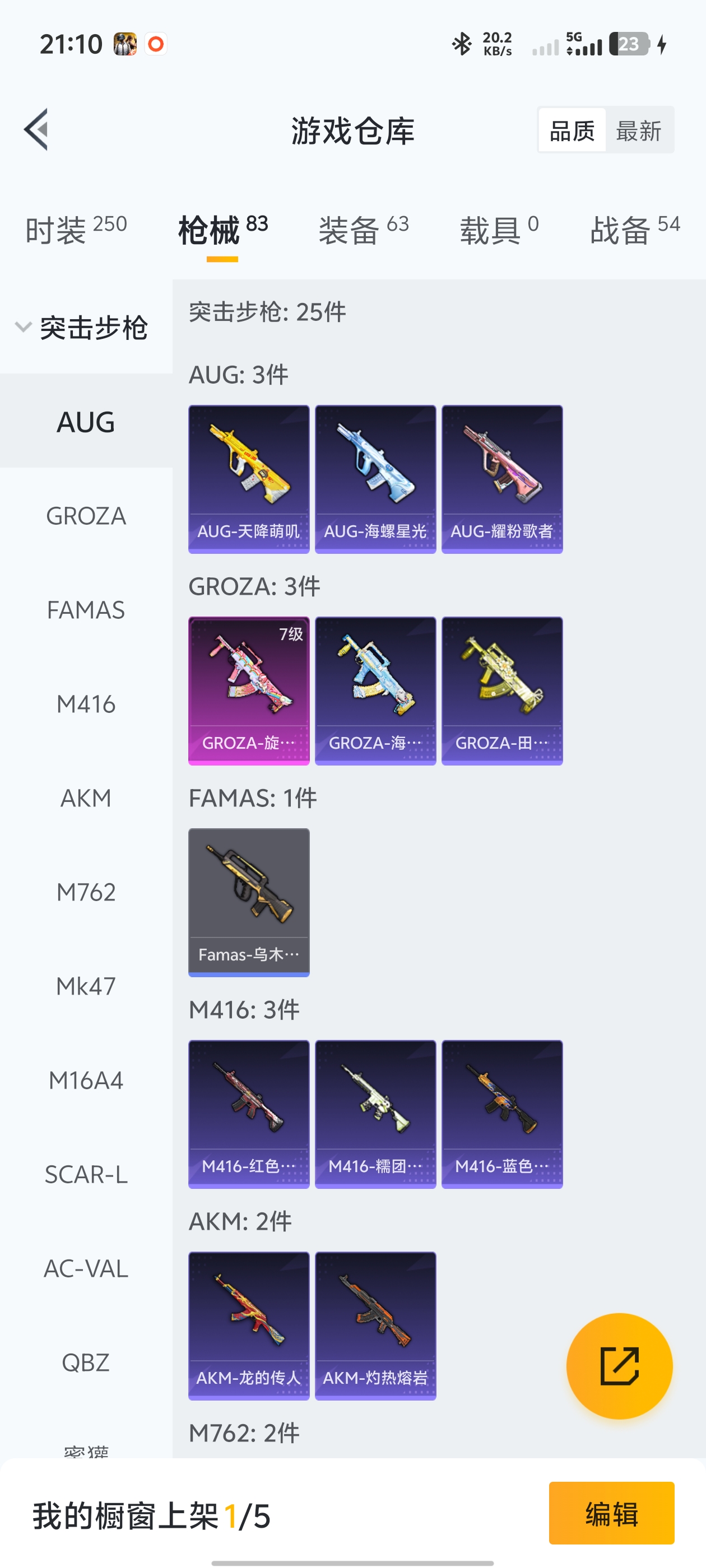This screenshot has height=1568, width=706.
Task: Sort by 最新
Action: [638, 130]
